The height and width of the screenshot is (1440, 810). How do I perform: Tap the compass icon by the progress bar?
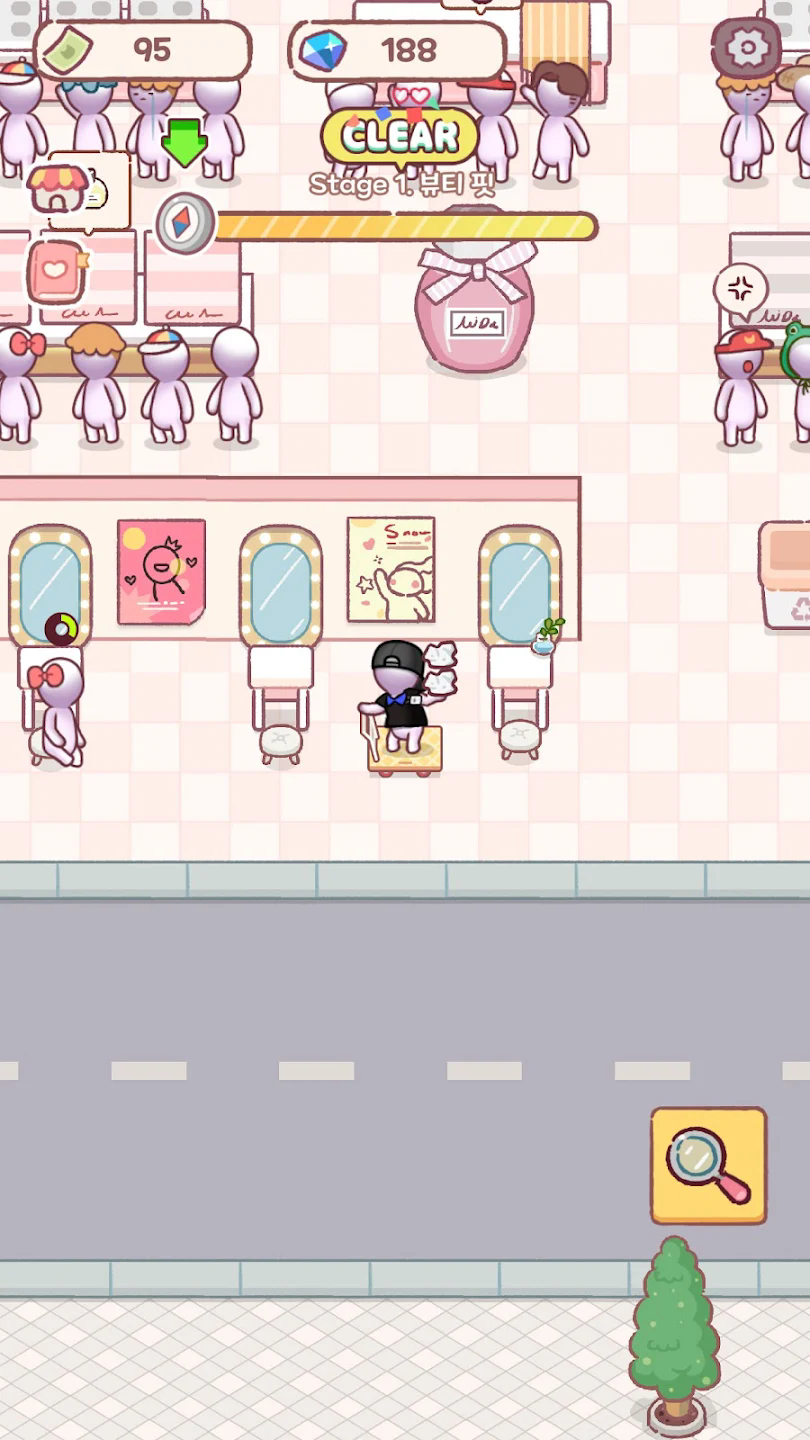tap(186, 223)
